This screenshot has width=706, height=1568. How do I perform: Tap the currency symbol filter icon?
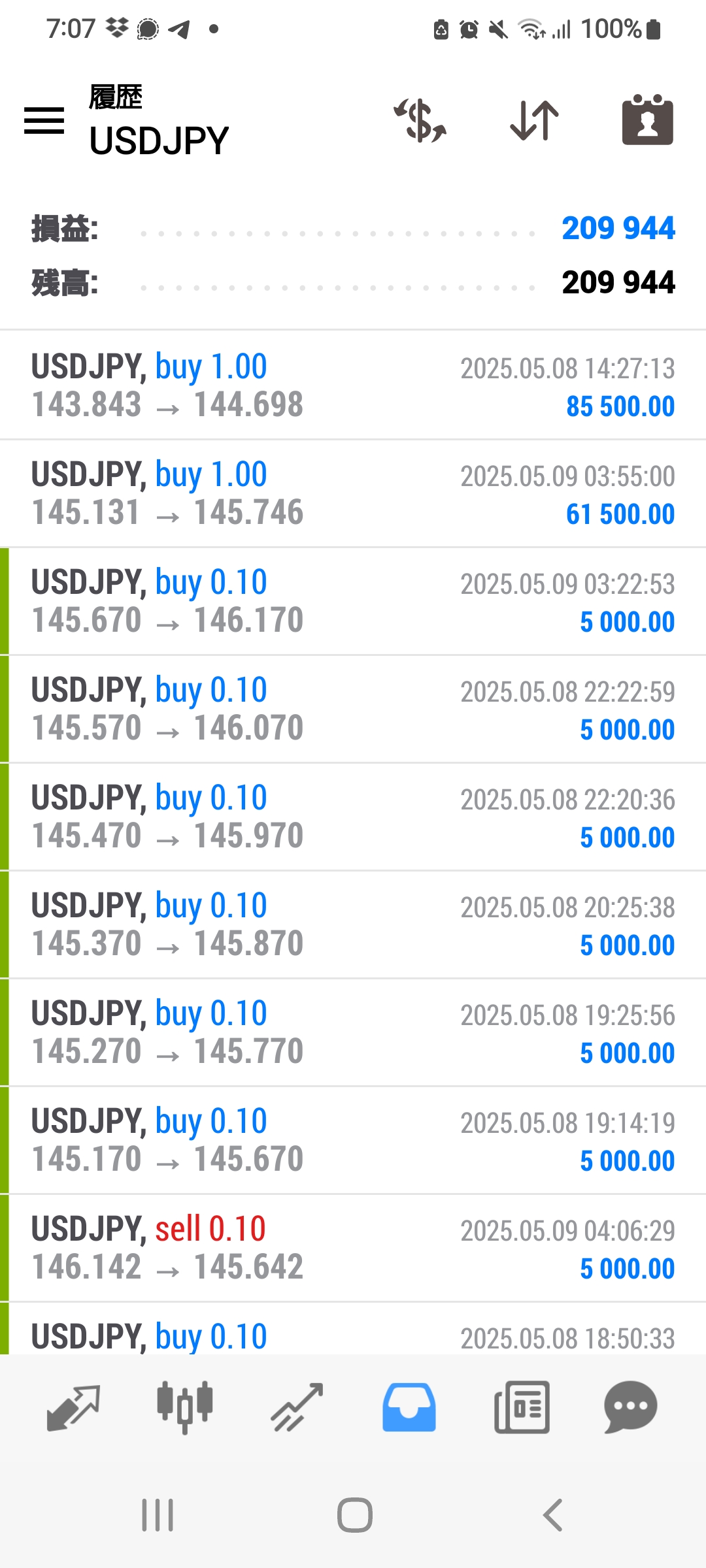tap(420, 121)
